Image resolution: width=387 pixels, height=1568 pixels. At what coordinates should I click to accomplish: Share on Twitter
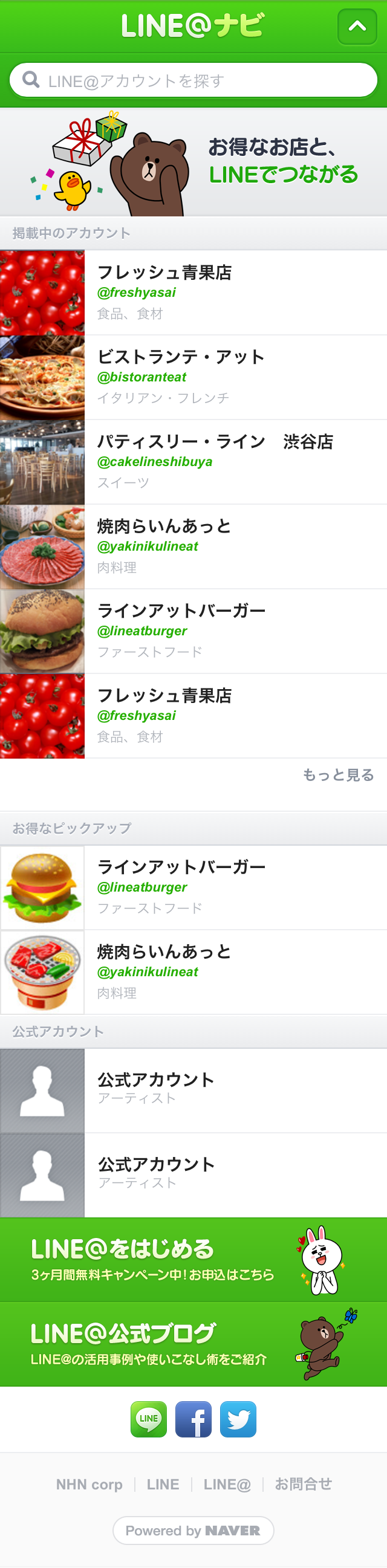(x=238, y=1419)
